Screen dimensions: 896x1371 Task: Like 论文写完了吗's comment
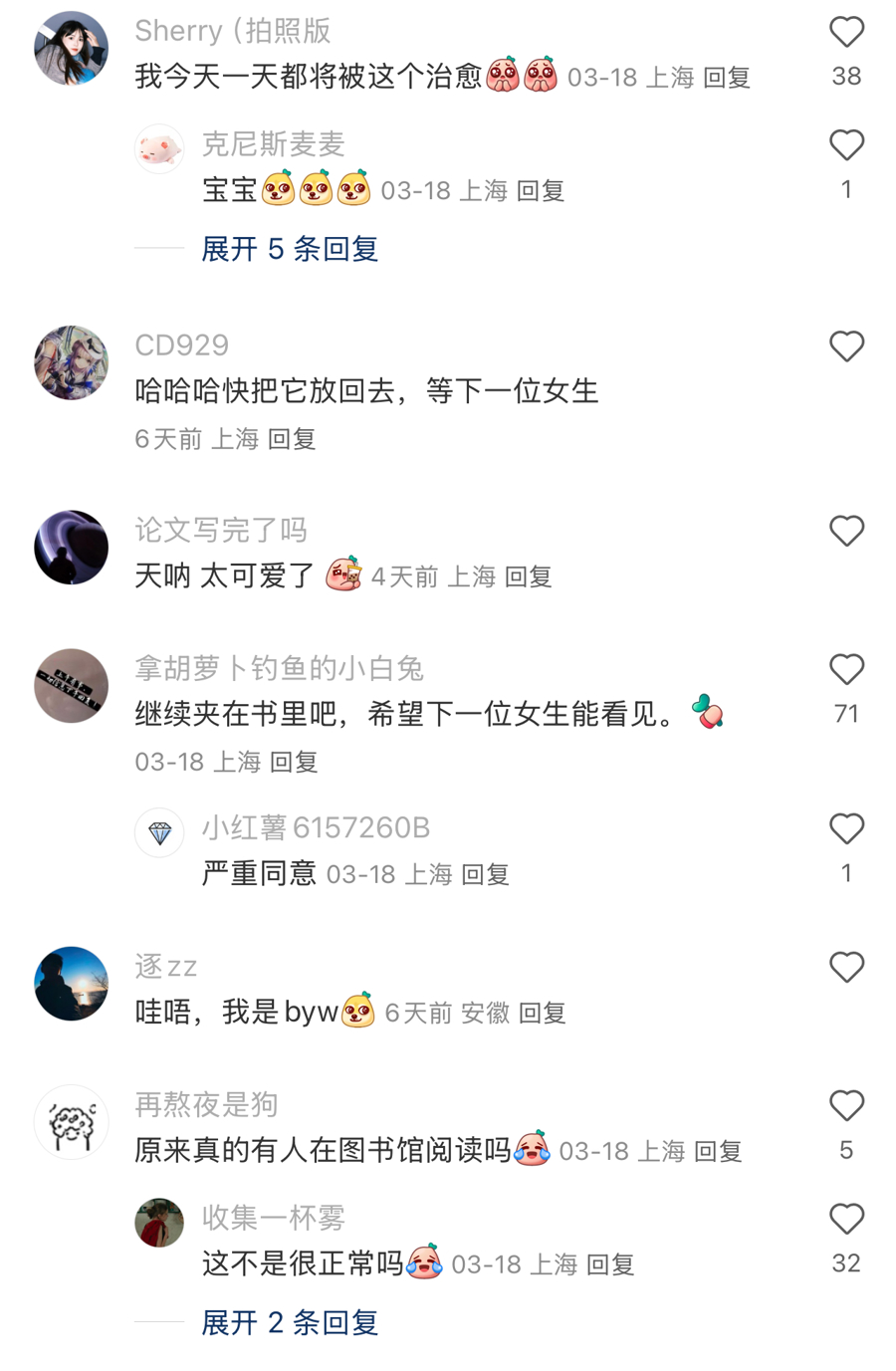846,532
